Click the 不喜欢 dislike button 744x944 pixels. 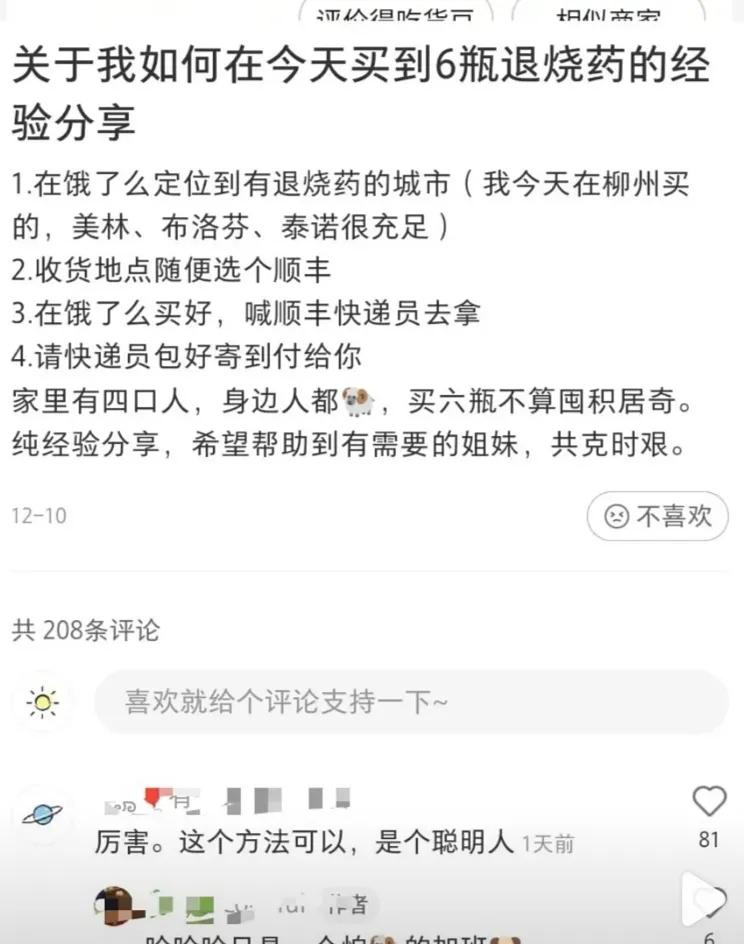(x=656, y=516)
